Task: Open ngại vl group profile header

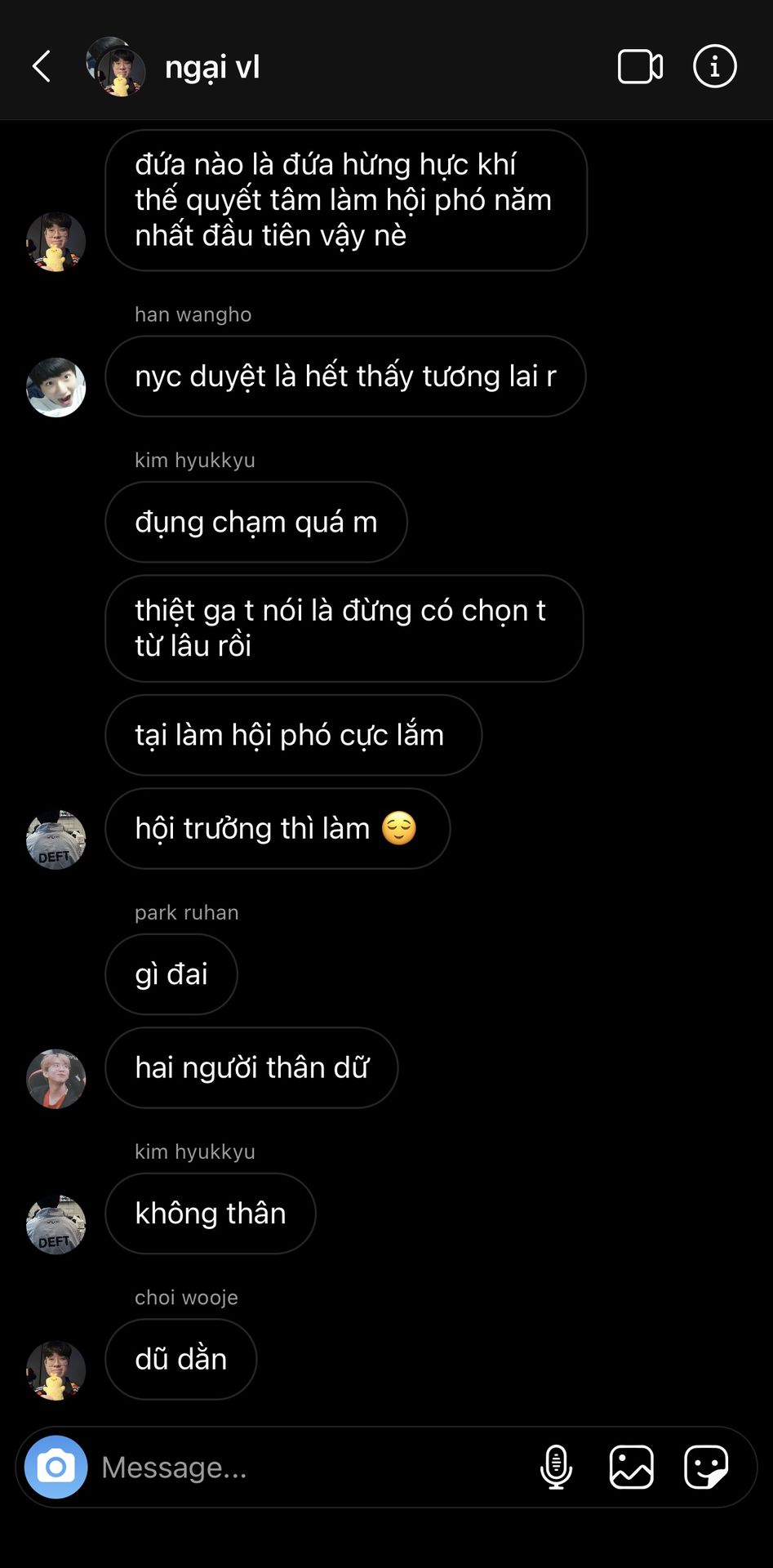Action: pyautogui.click(x=211, y=67)
